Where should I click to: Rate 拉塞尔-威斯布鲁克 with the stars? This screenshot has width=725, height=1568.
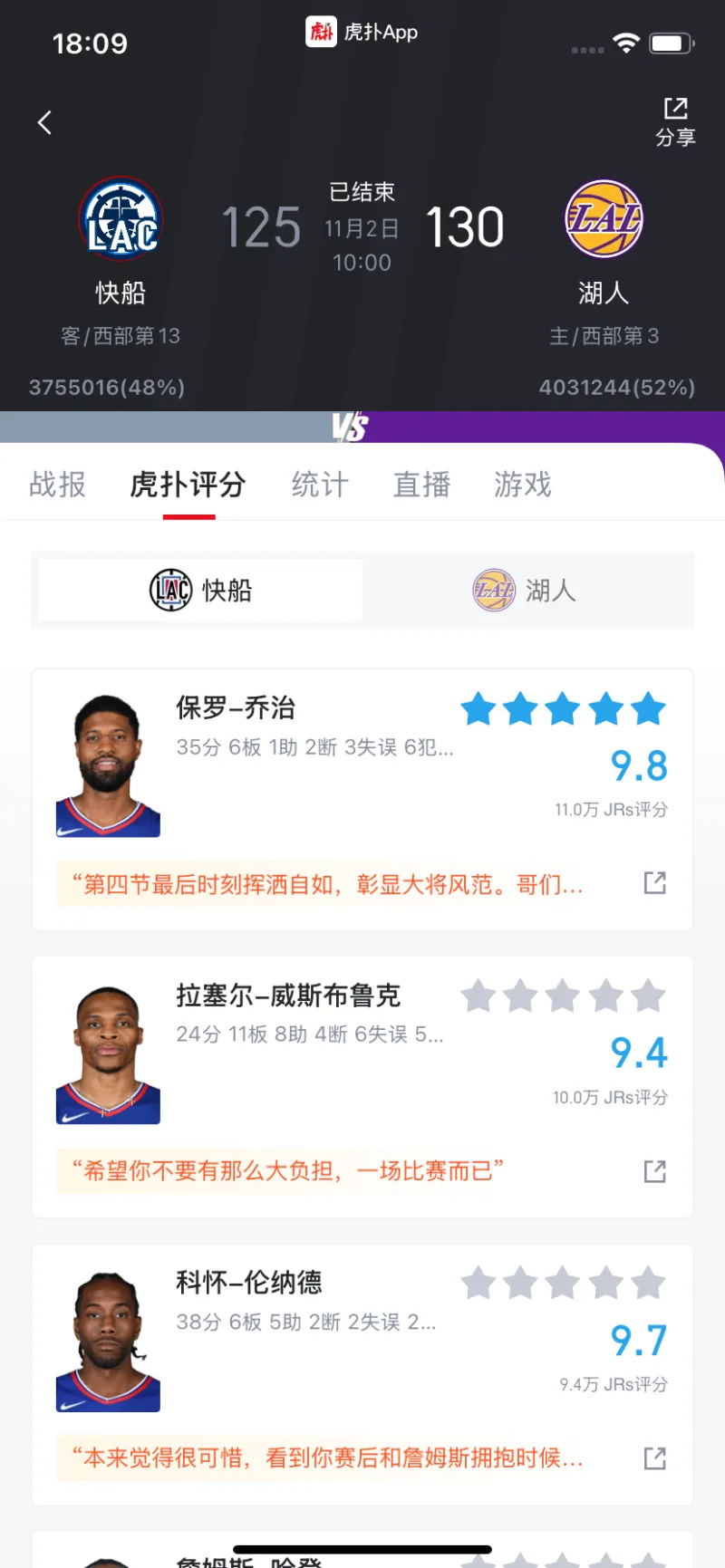tap(563, 996)
